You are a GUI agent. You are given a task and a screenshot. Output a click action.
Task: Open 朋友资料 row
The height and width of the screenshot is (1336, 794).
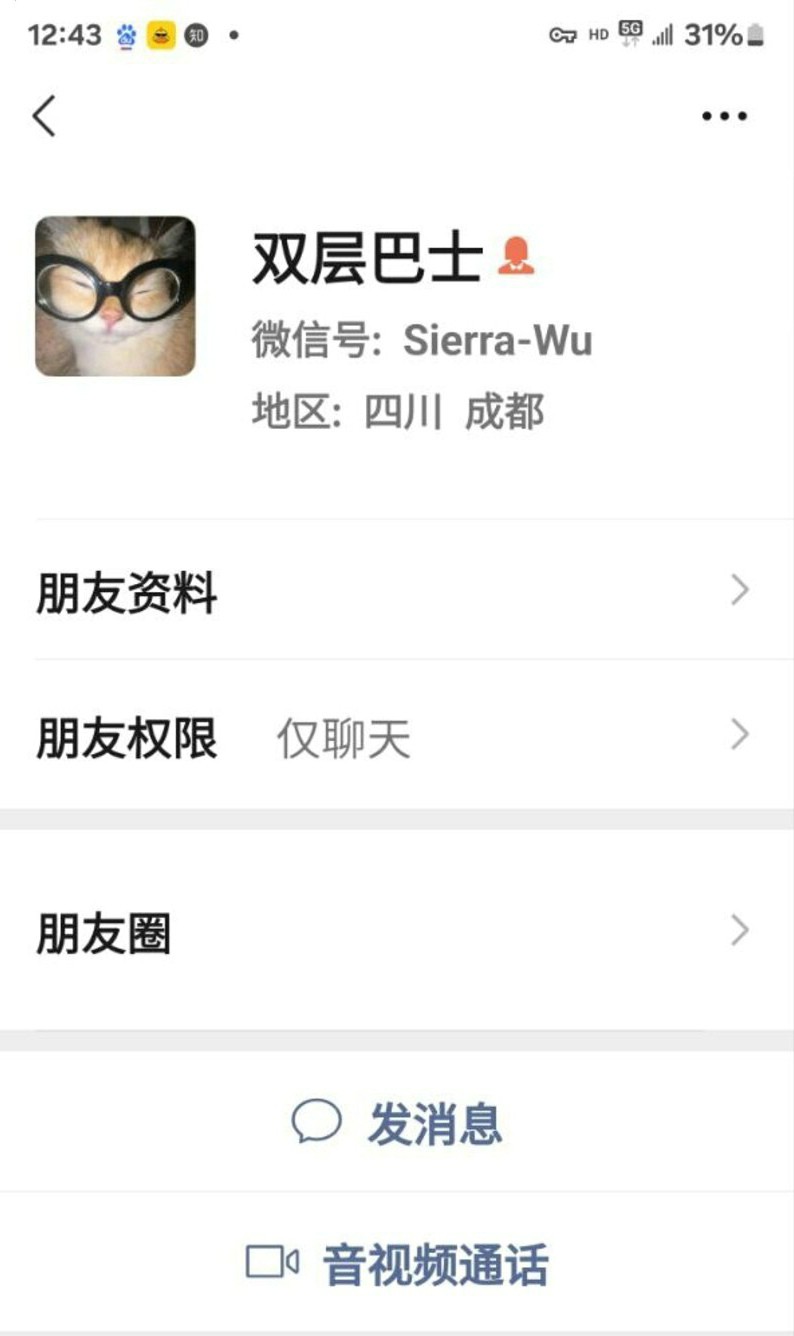click(396, 592)
